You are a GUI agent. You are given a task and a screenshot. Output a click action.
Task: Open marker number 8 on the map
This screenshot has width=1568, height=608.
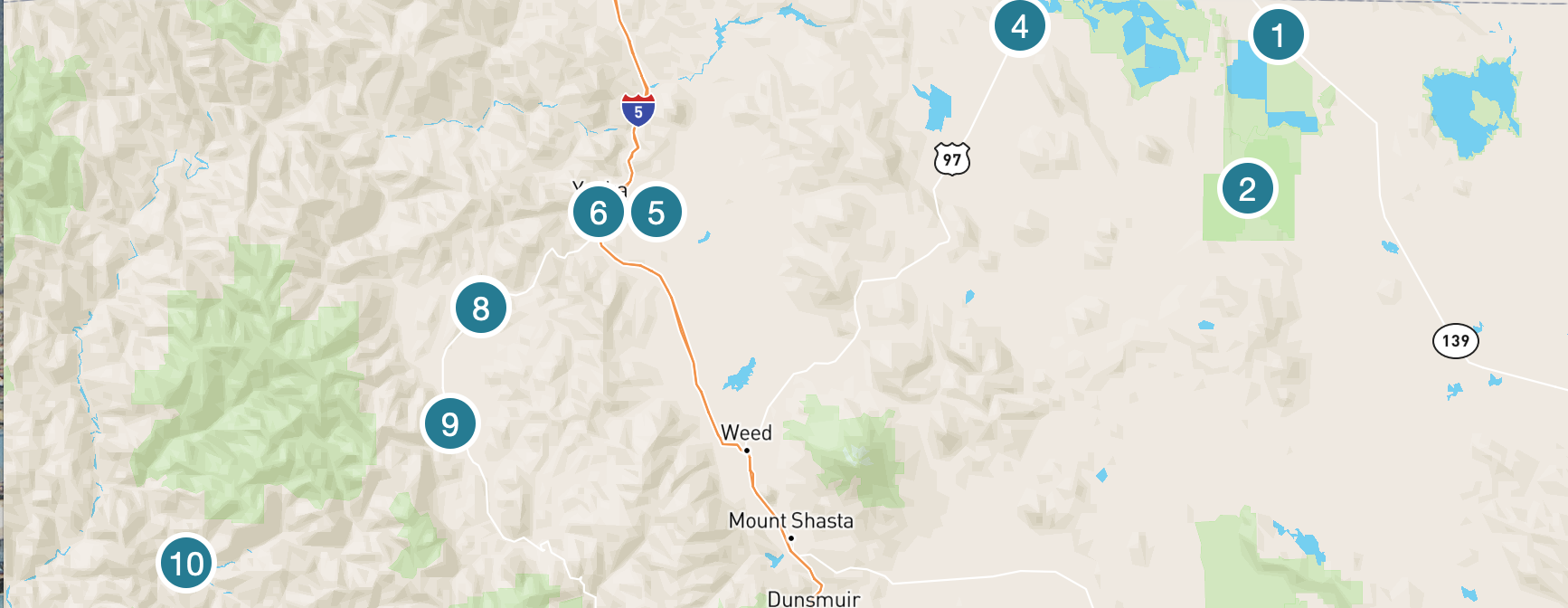tap(481, 309)
